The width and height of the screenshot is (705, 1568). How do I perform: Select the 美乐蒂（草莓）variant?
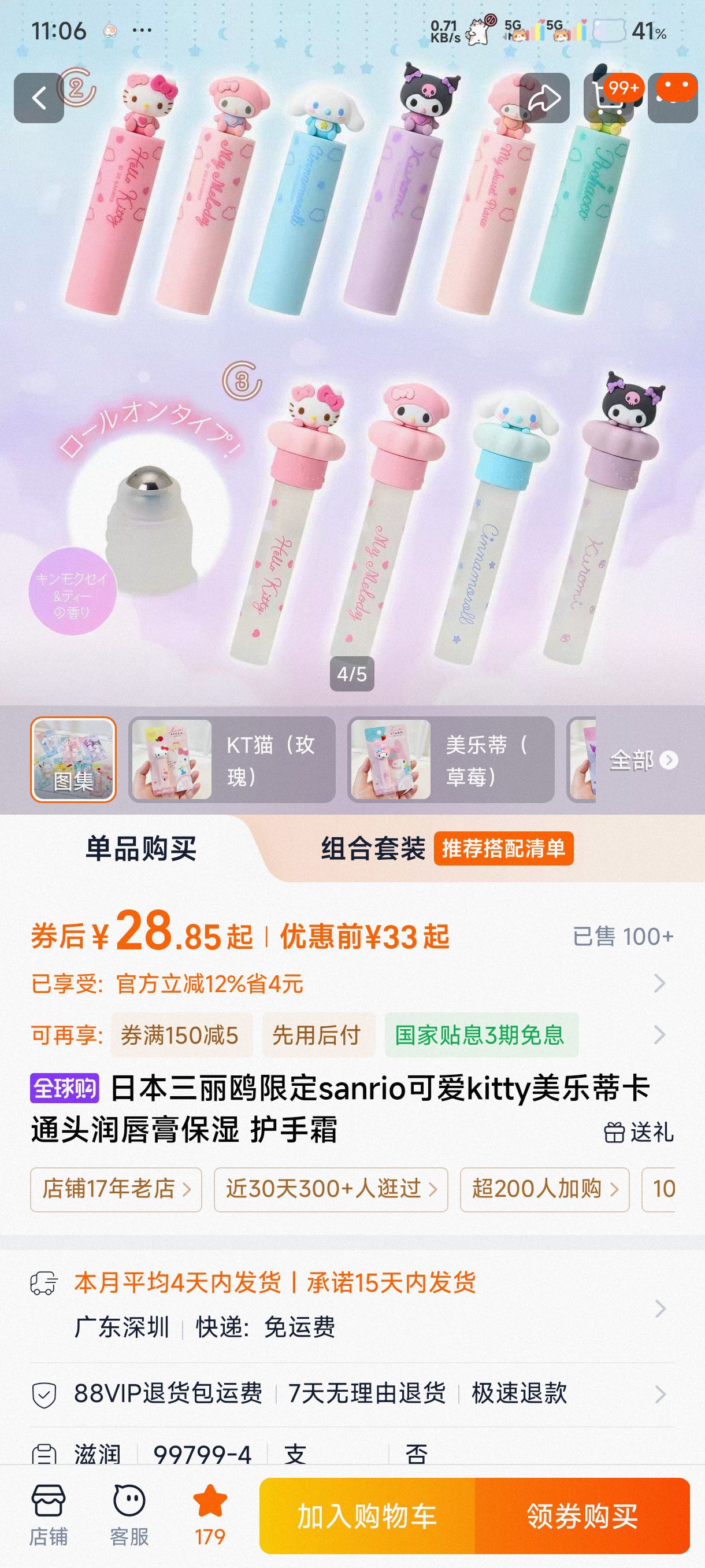pyautogui.click(x=451, y=760)
